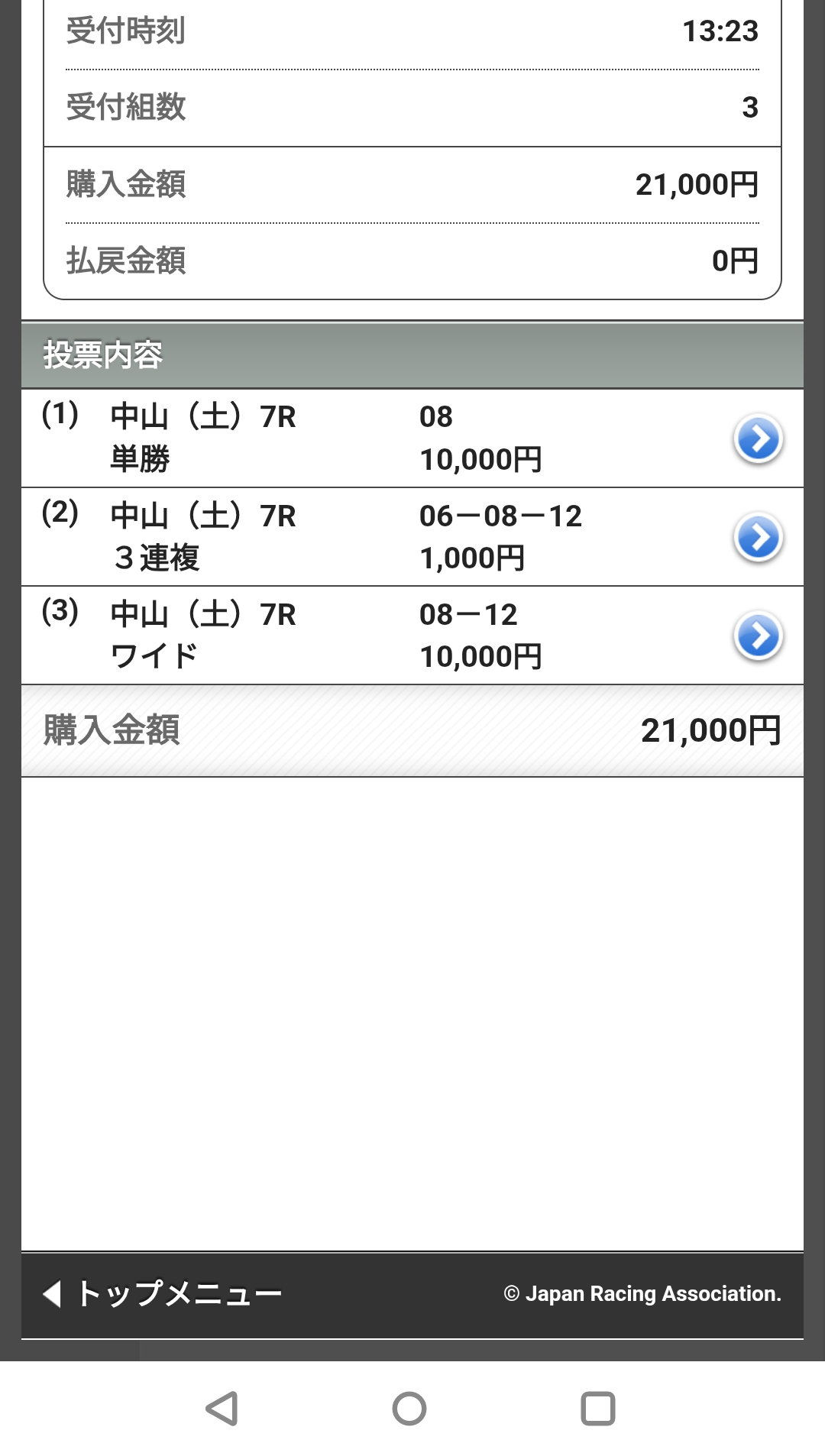825x1456 pixels.
Task: Tap the system back button
Action: click(x=222, y=1409)
